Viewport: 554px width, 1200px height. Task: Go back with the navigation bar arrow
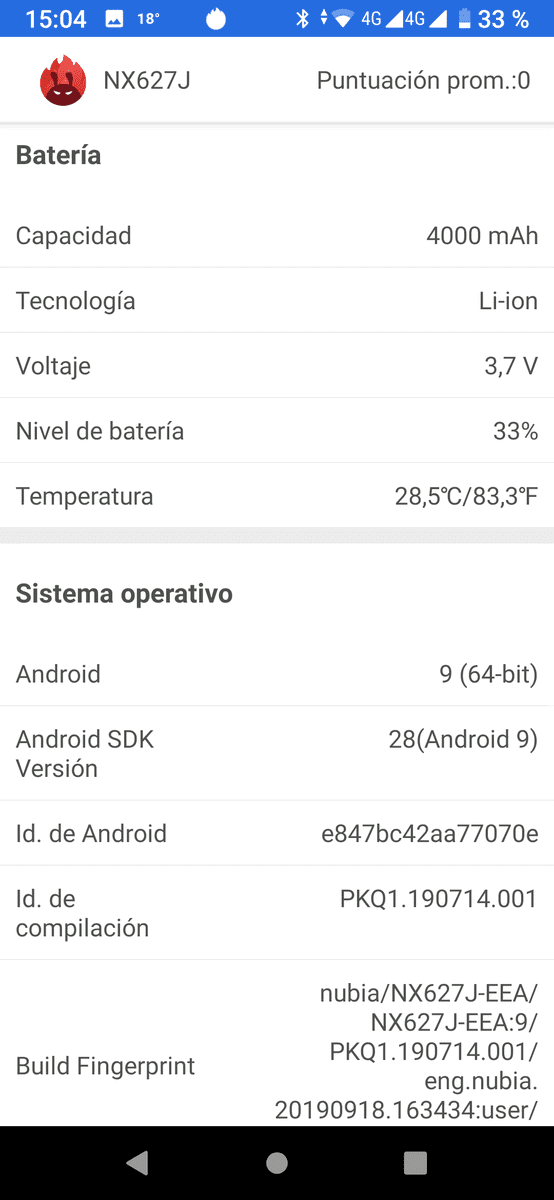tap(138, 1162)
